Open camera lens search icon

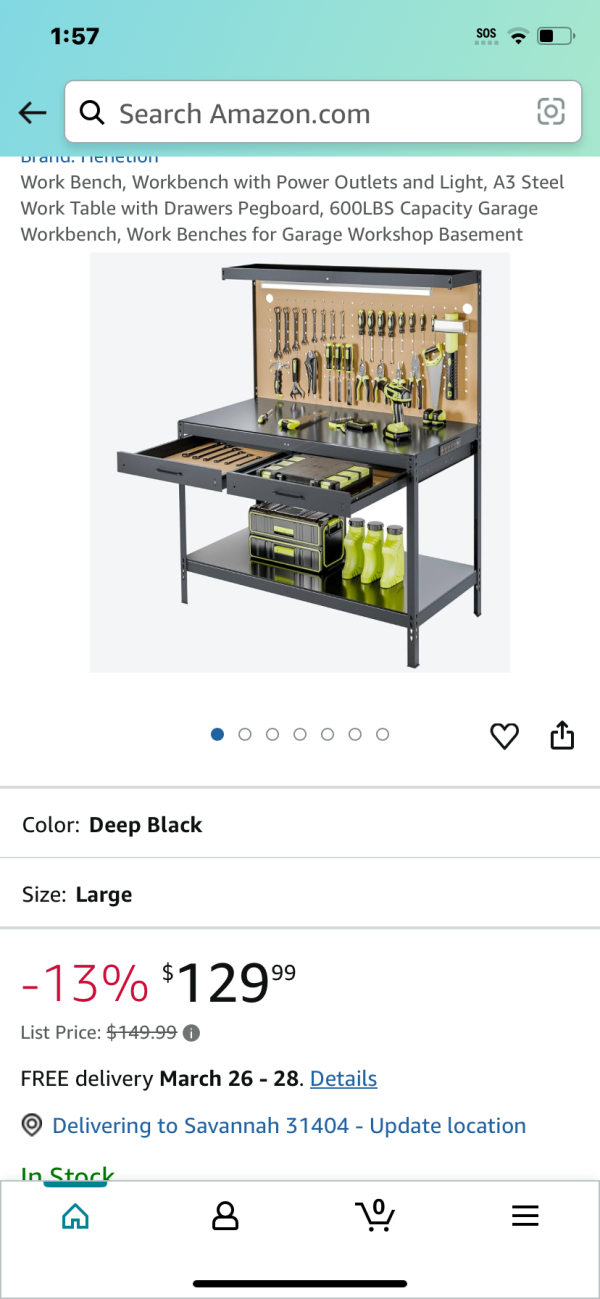pos(551,112)
